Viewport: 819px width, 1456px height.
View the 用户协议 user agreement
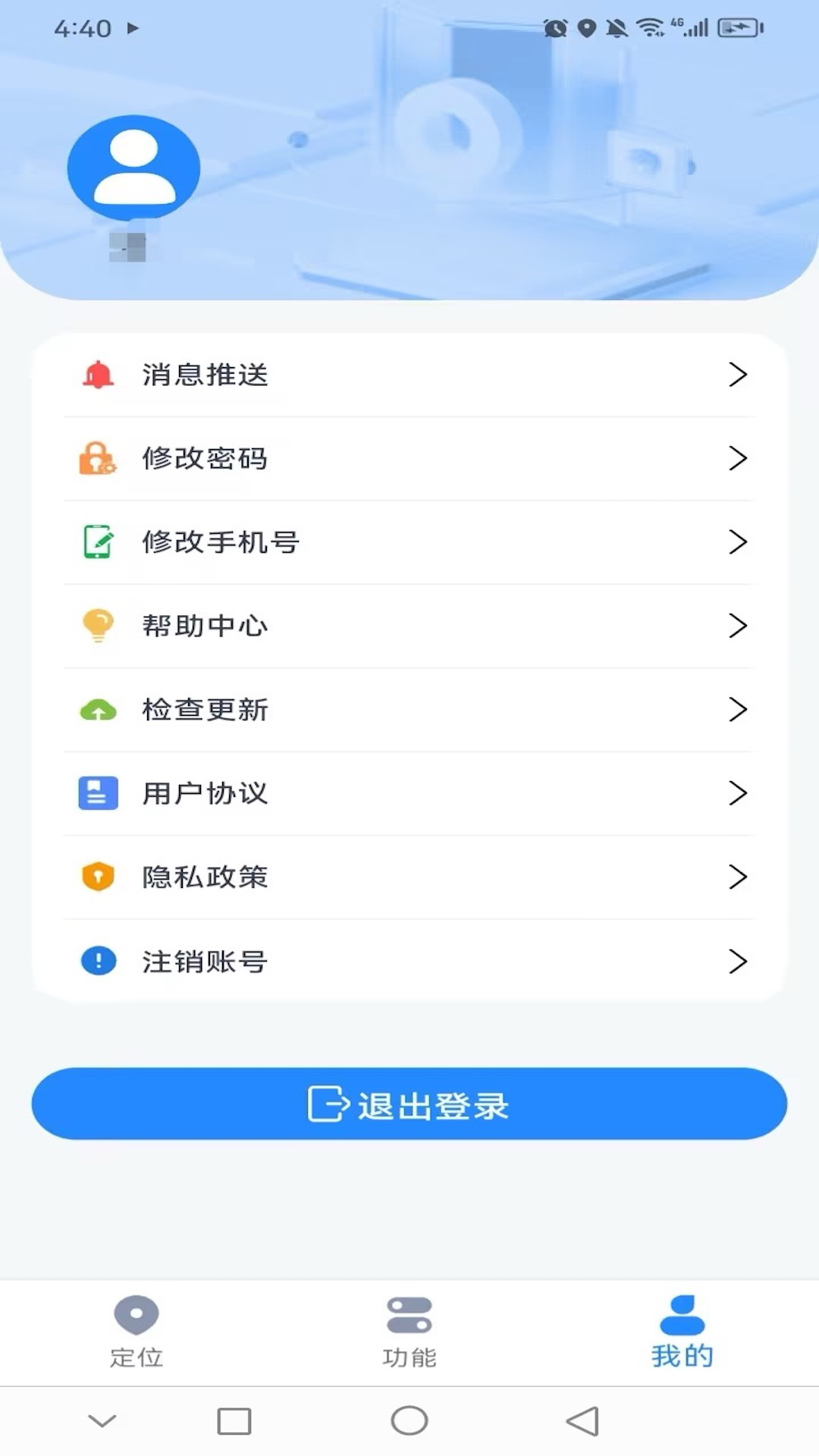409,793
